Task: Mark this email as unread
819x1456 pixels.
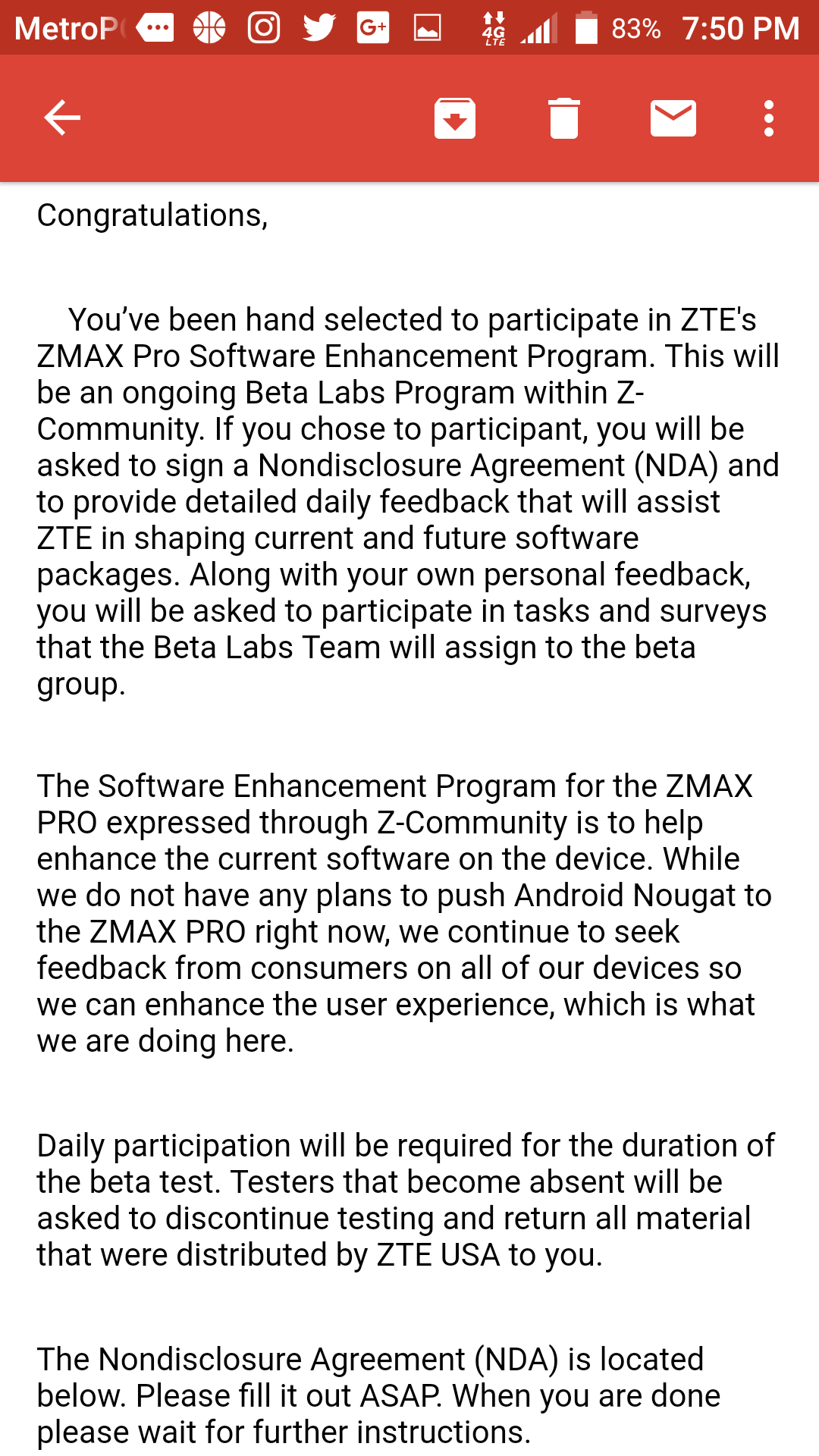Action: click(673, 118)
